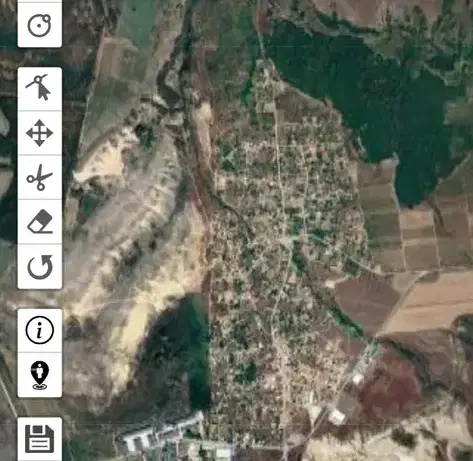473x461 pixels.
Task: Open the info button
Action: [x=40, y=330]
